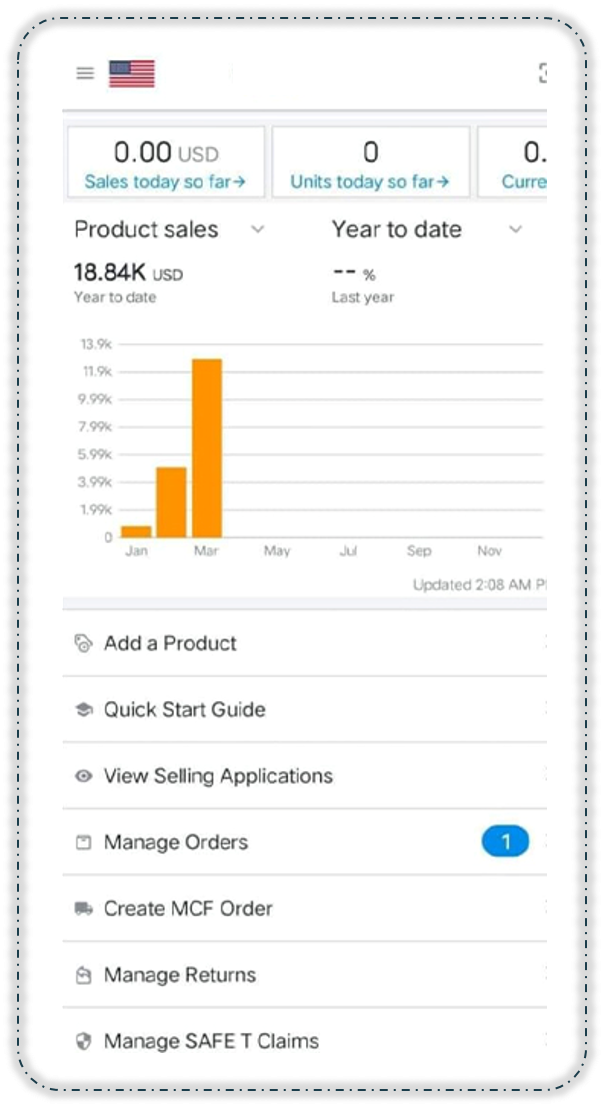604x1108 pixels.
Task: Open Manage SAFE T Claims
Action: 211,1040
